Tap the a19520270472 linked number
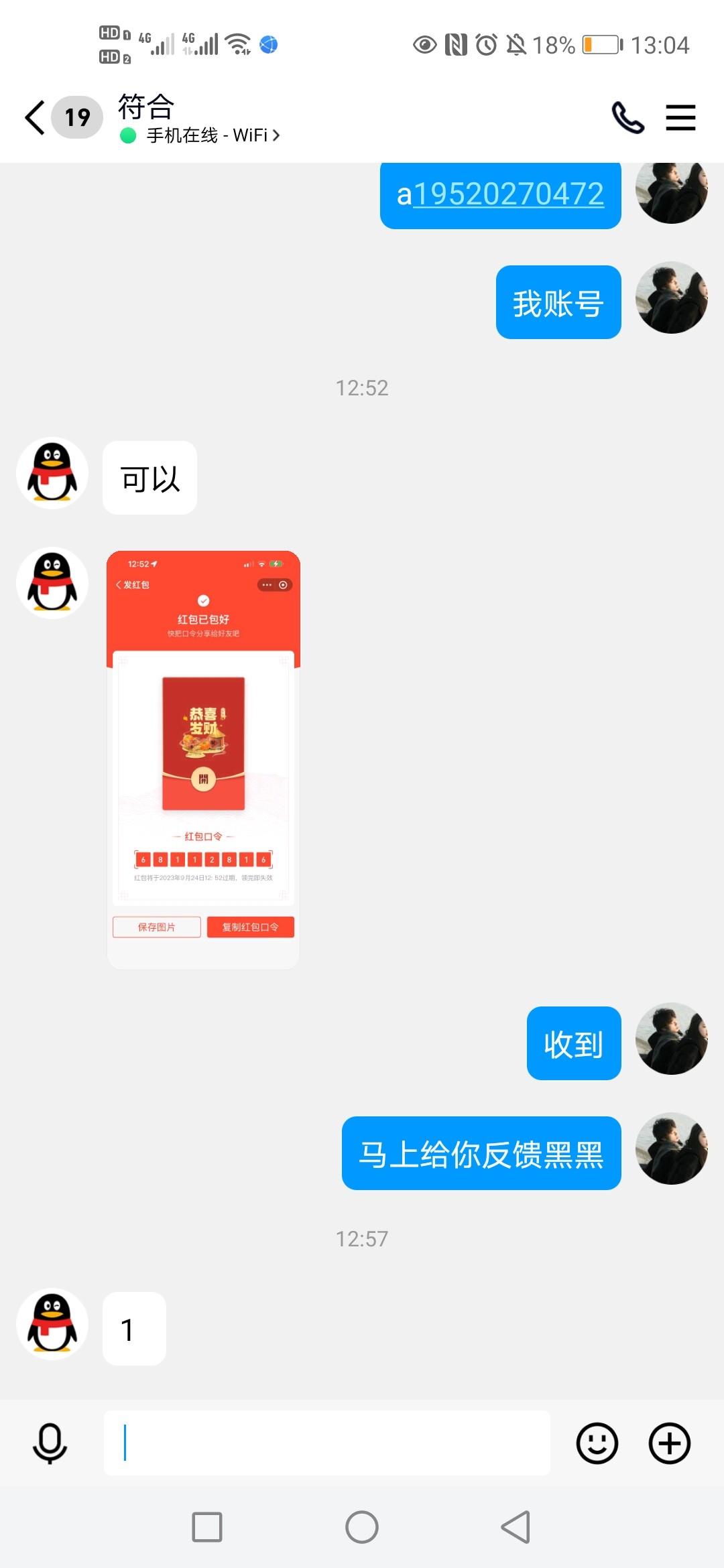 [508, 194]
